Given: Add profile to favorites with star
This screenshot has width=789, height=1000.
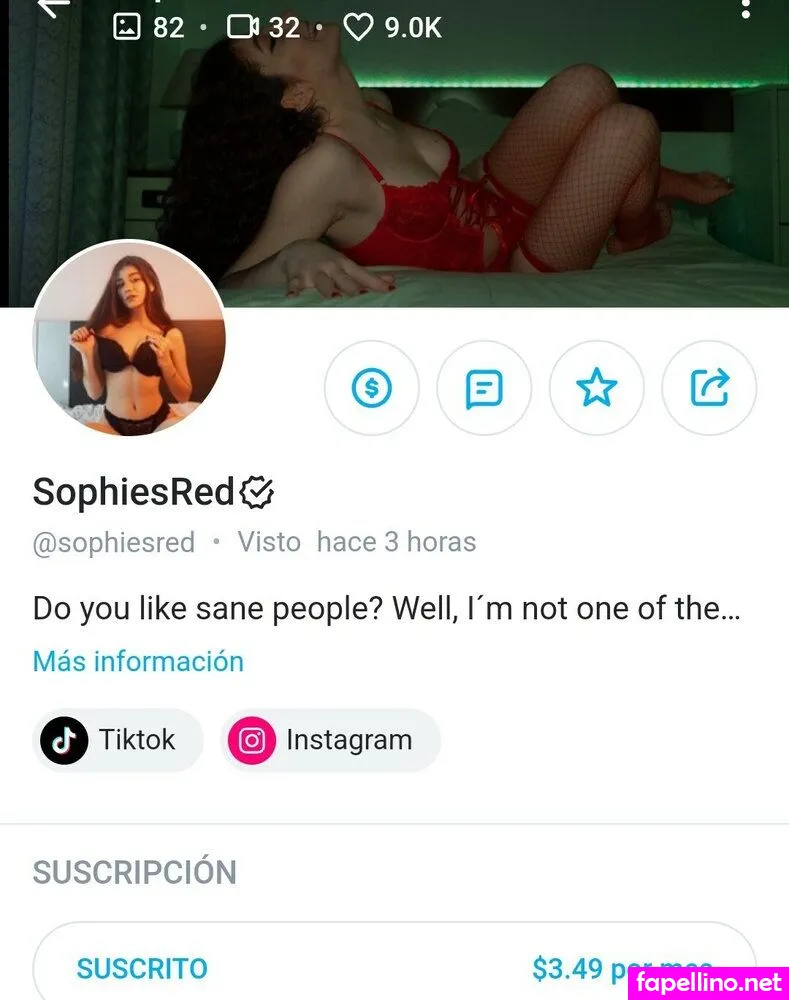Looking at the screenshot, I should click(597, 388).
